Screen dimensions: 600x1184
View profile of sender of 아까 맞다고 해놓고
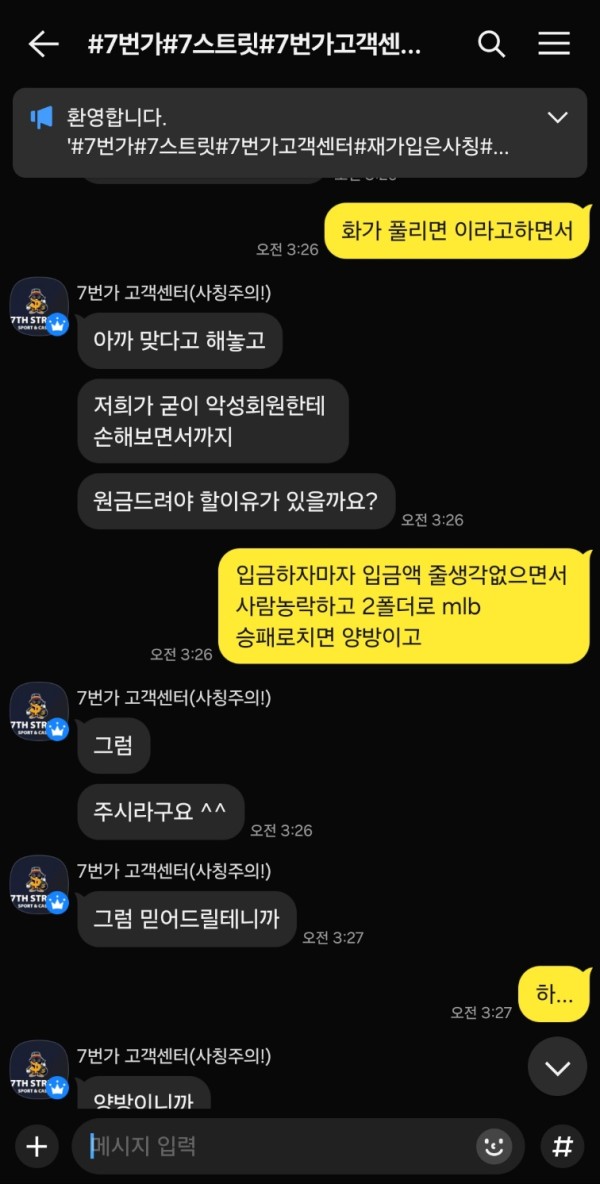[39, 308]
